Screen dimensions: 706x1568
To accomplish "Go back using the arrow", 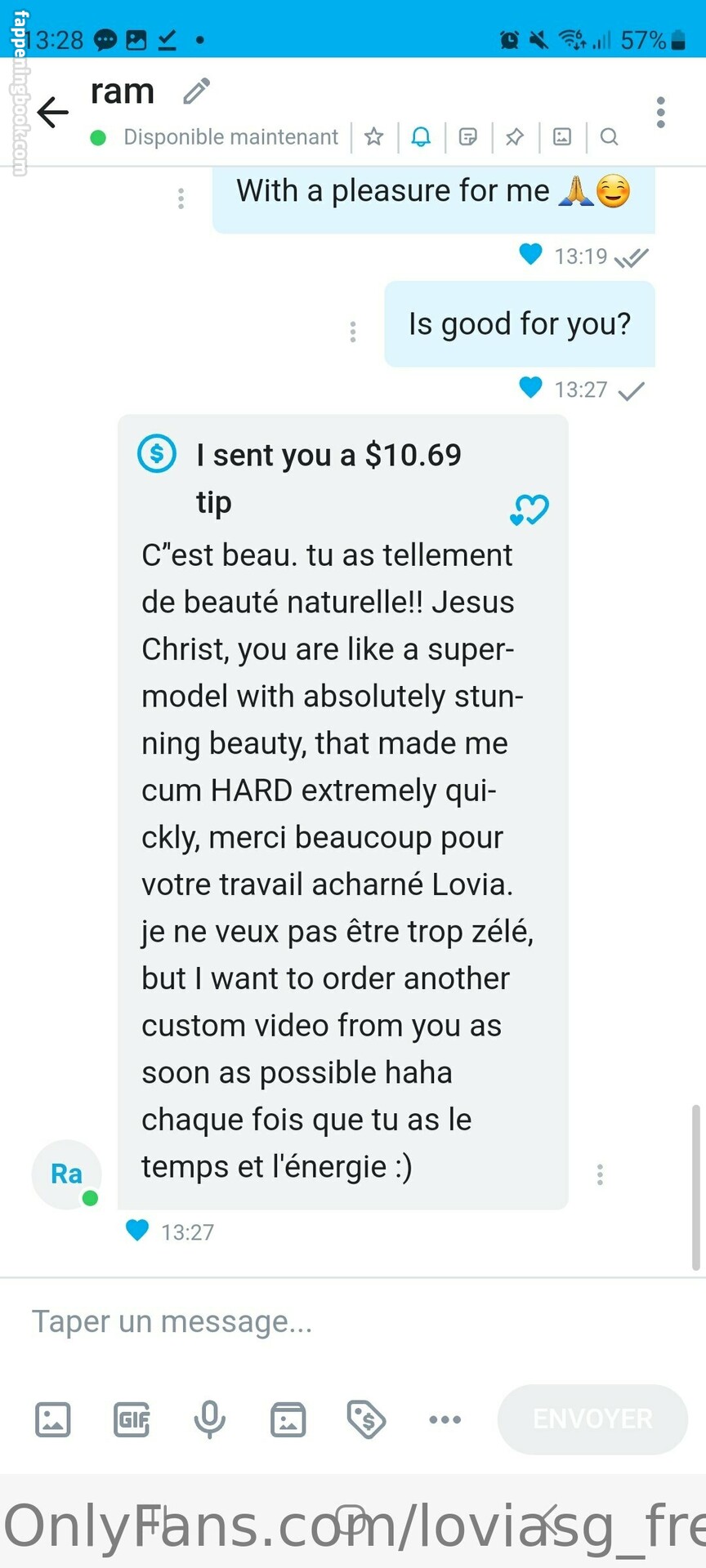I will (52, 112).
